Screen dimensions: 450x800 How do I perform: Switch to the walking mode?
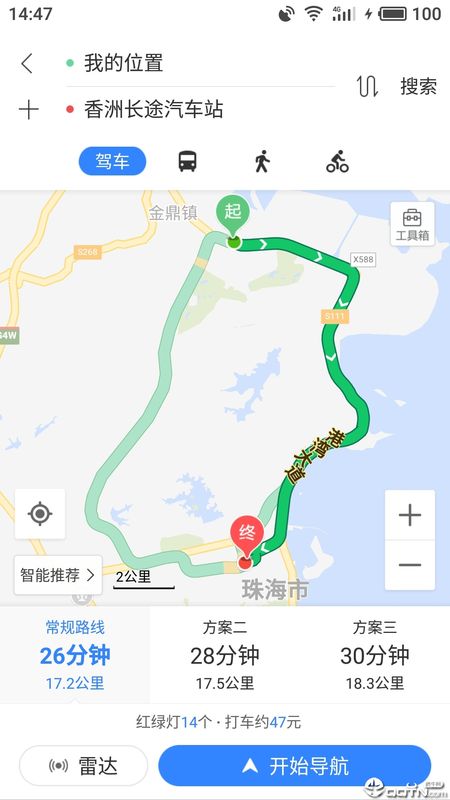pos(262,162)
